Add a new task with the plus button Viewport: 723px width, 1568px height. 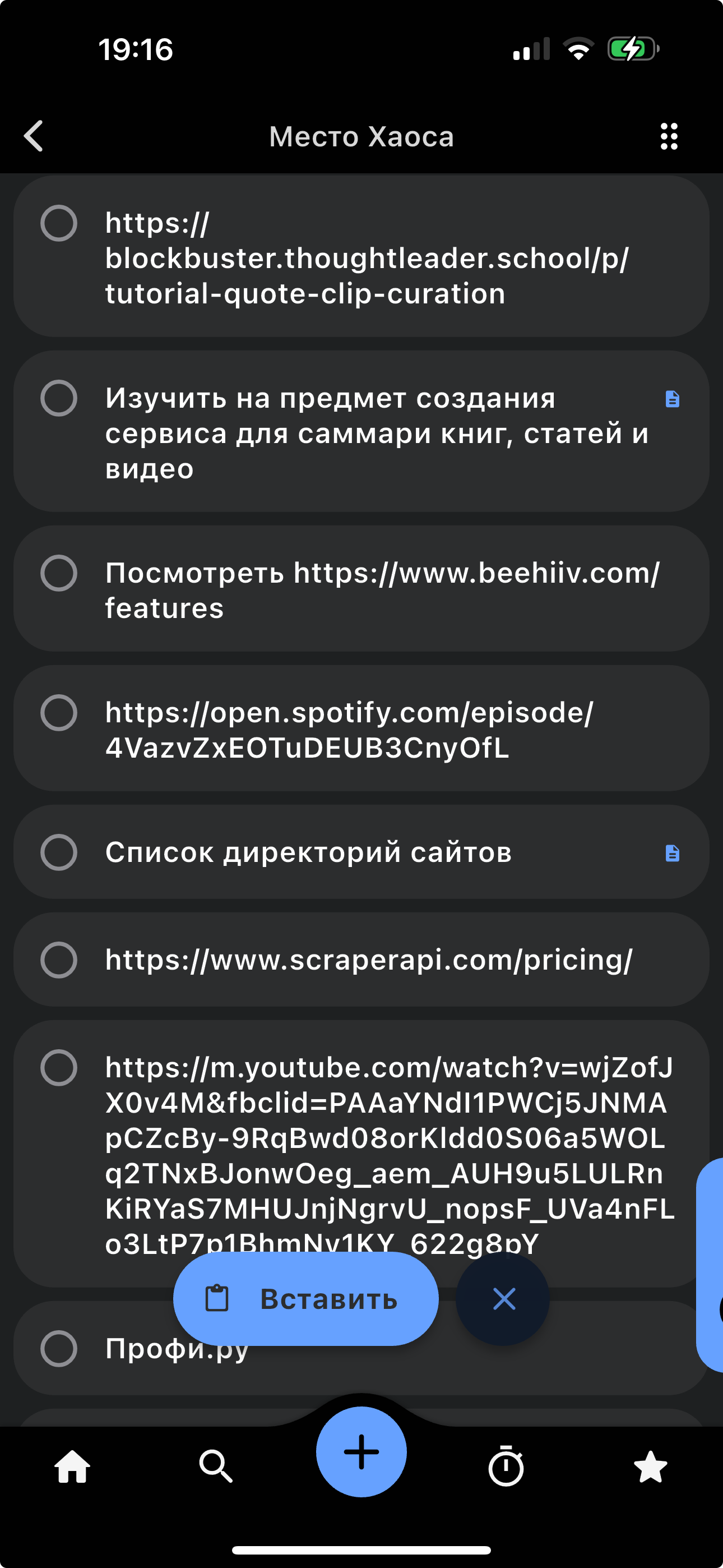pos(361,1452)
